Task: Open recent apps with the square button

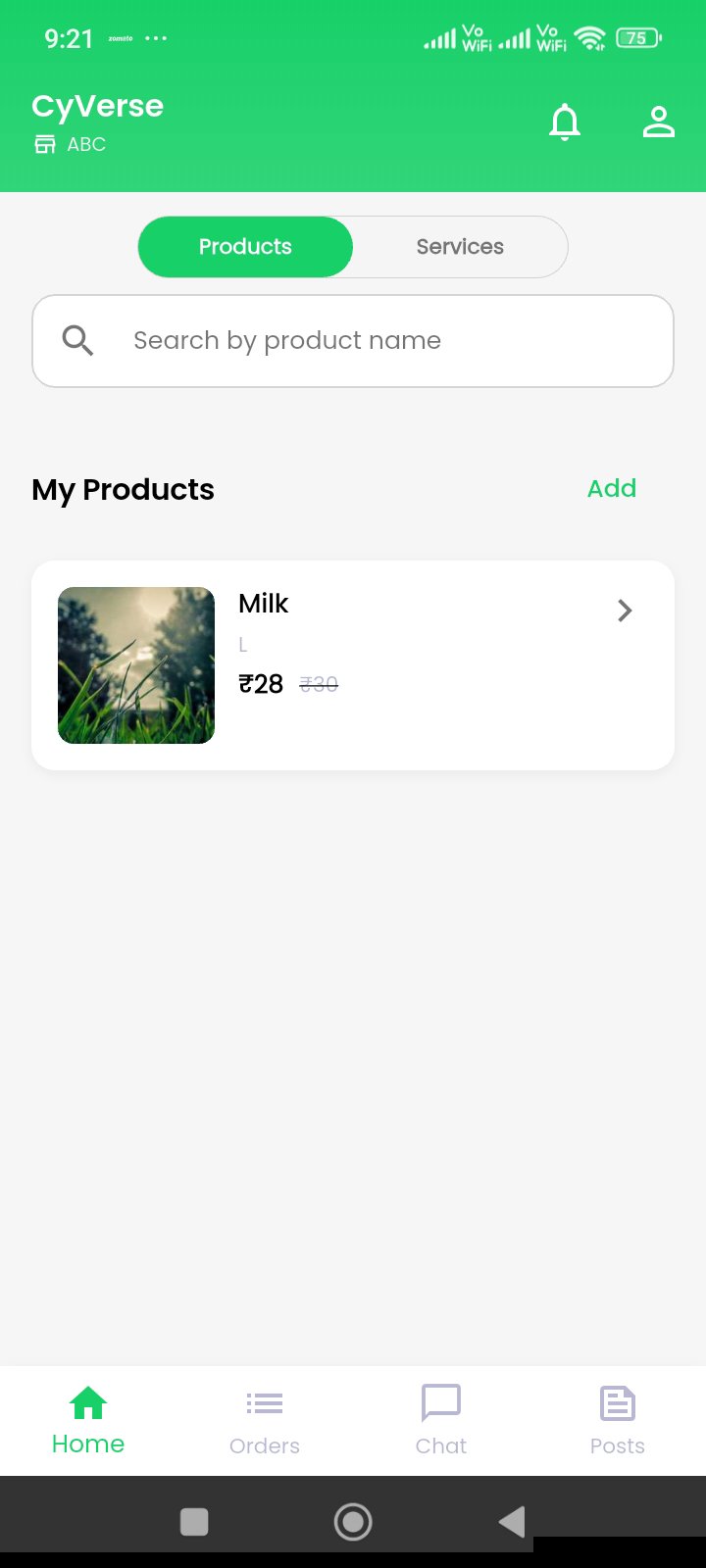Action: click(x=194, y=1522)
